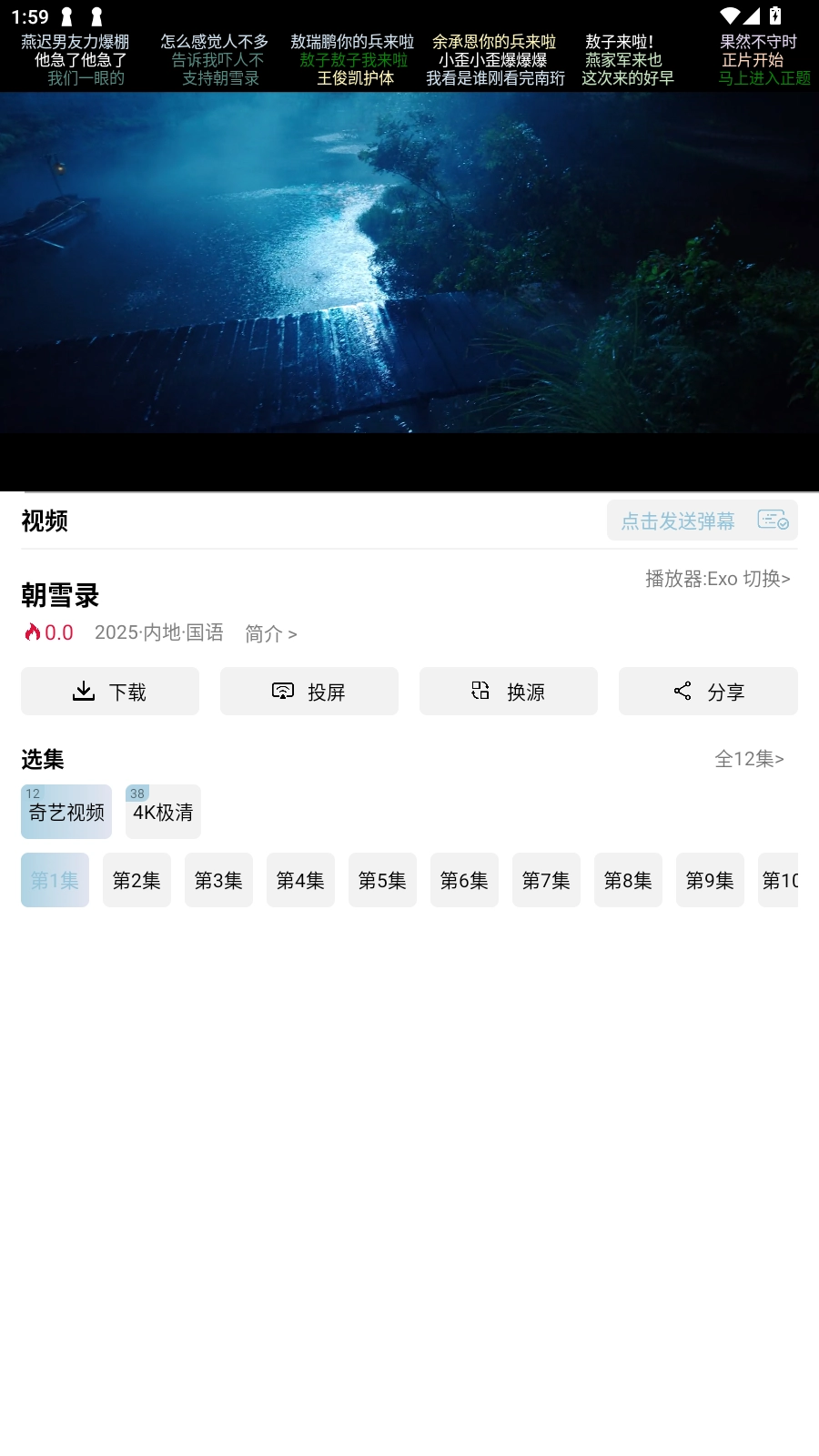Screen dimensions: 819x1456
Task: Play episode 第5集
Action: [x=382, y=880]
